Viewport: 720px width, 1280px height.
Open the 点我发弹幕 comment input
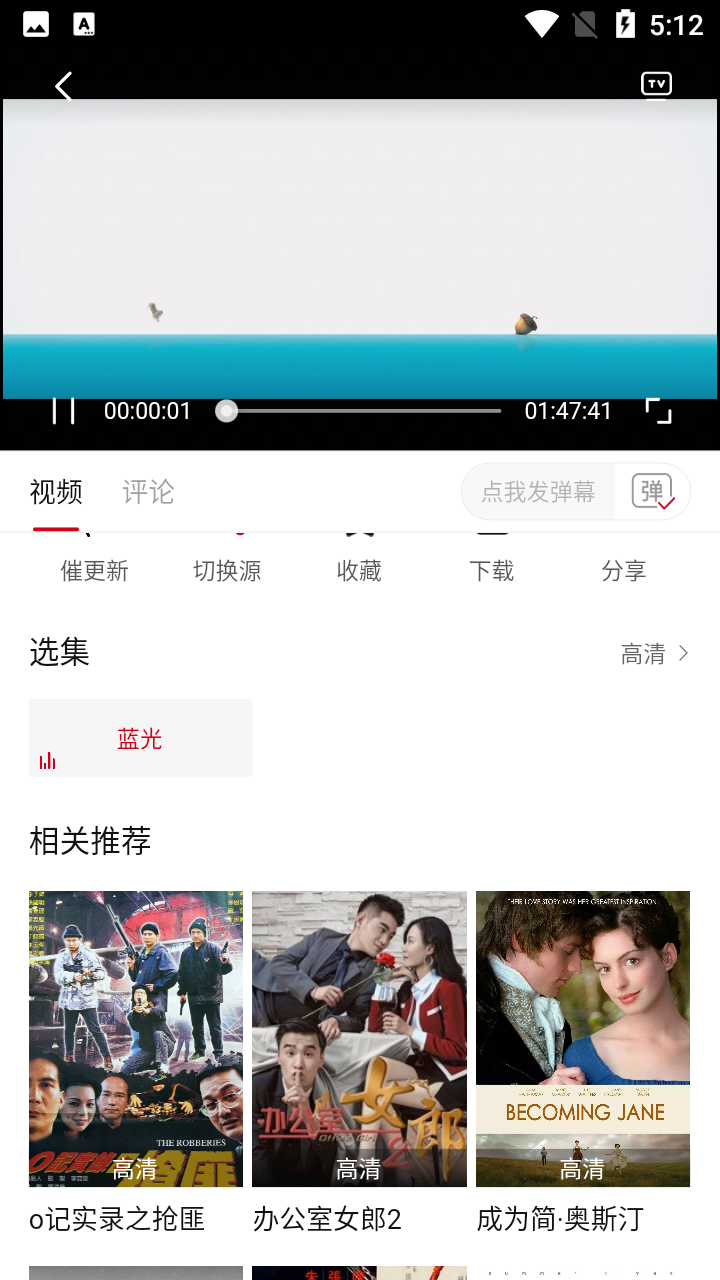[x=537, y=491]
